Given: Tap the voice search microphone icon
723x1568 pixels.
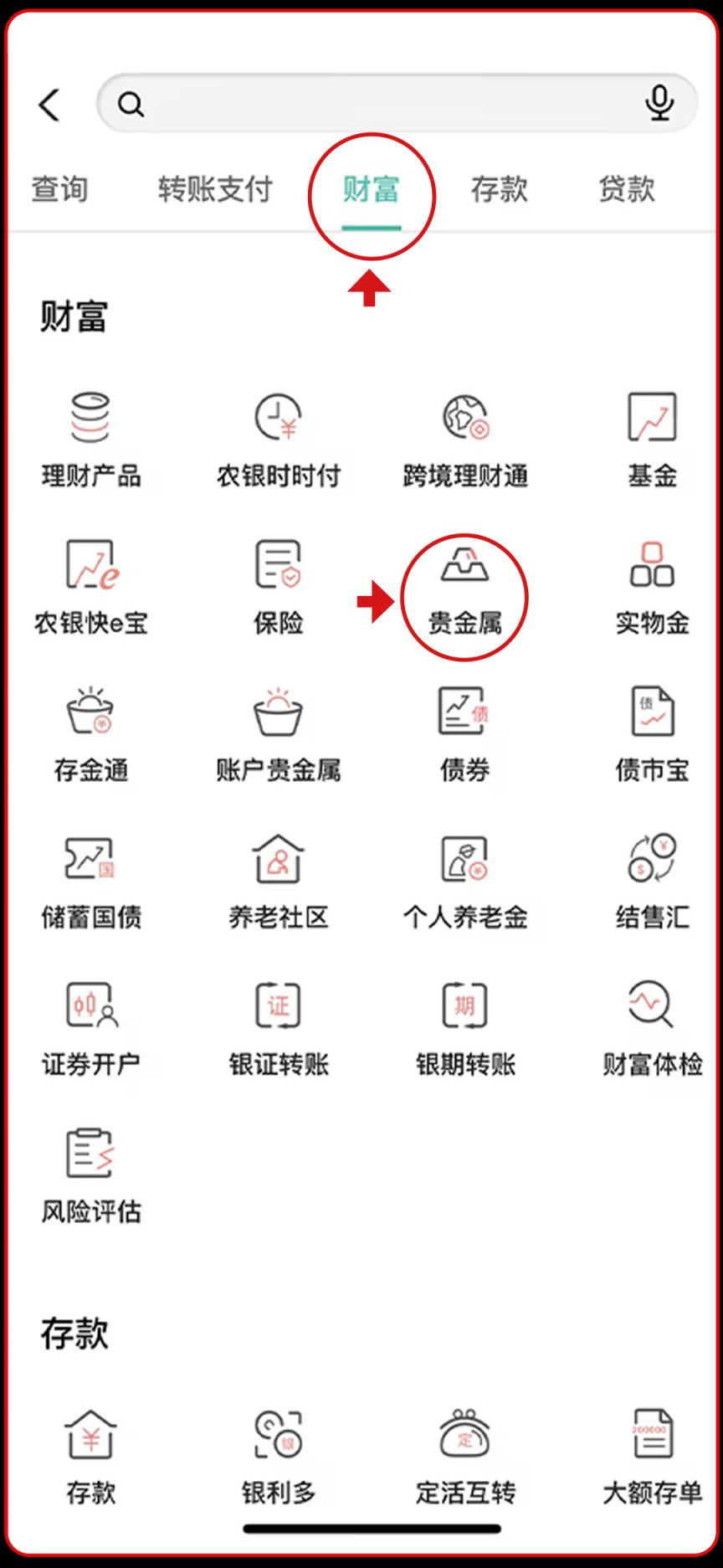Looking at the screenshot, I should coord(661,103).
